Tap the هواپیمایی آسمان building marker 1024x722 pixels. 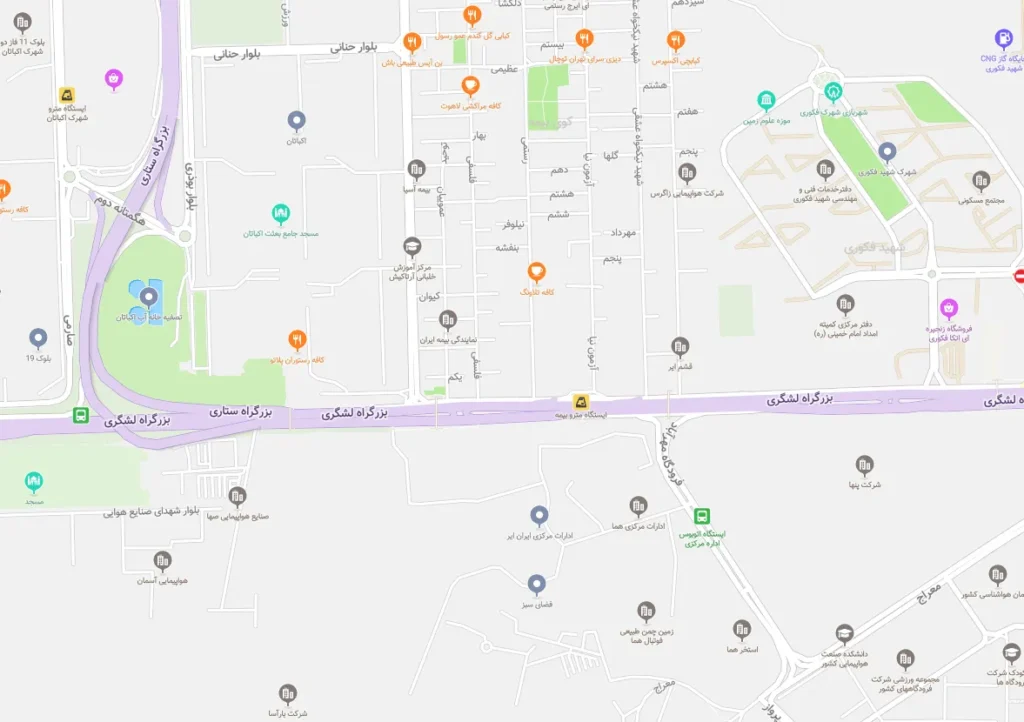click(163, 560)
